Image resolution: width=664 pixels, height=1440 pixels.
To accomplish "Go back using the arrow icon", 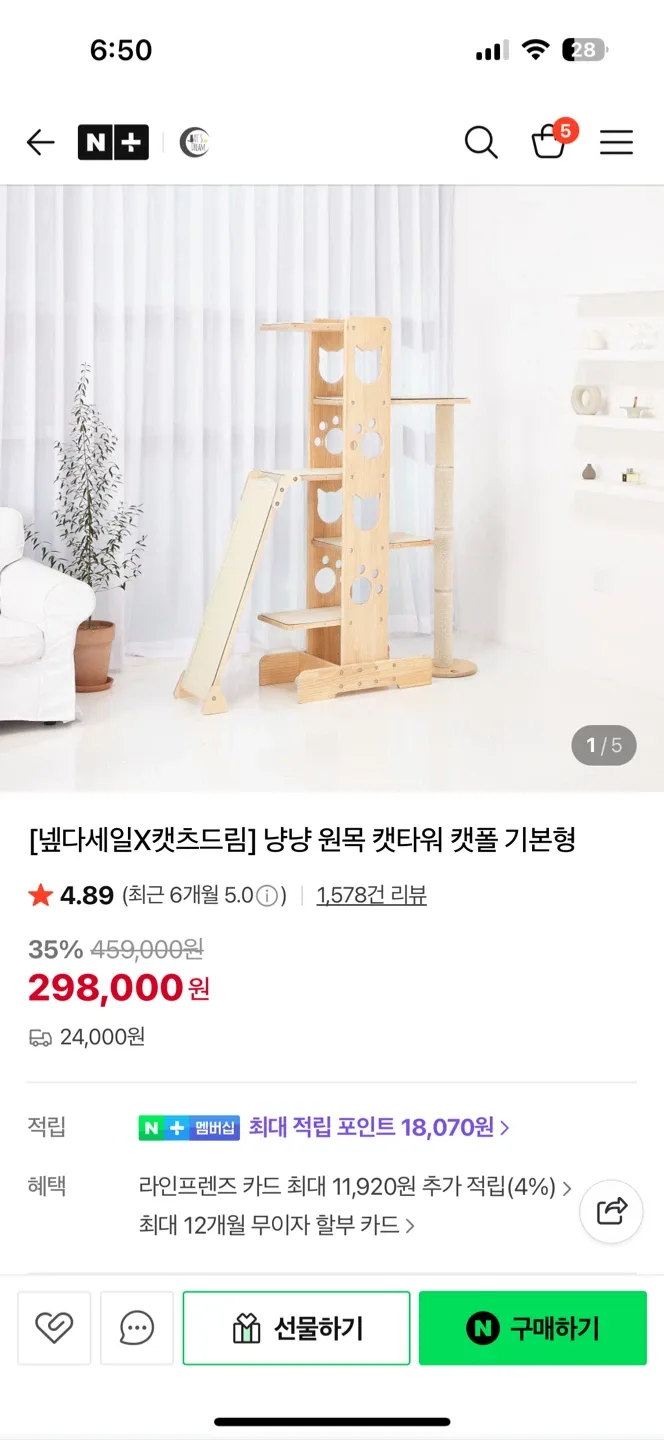I will [x=40, y=143].
